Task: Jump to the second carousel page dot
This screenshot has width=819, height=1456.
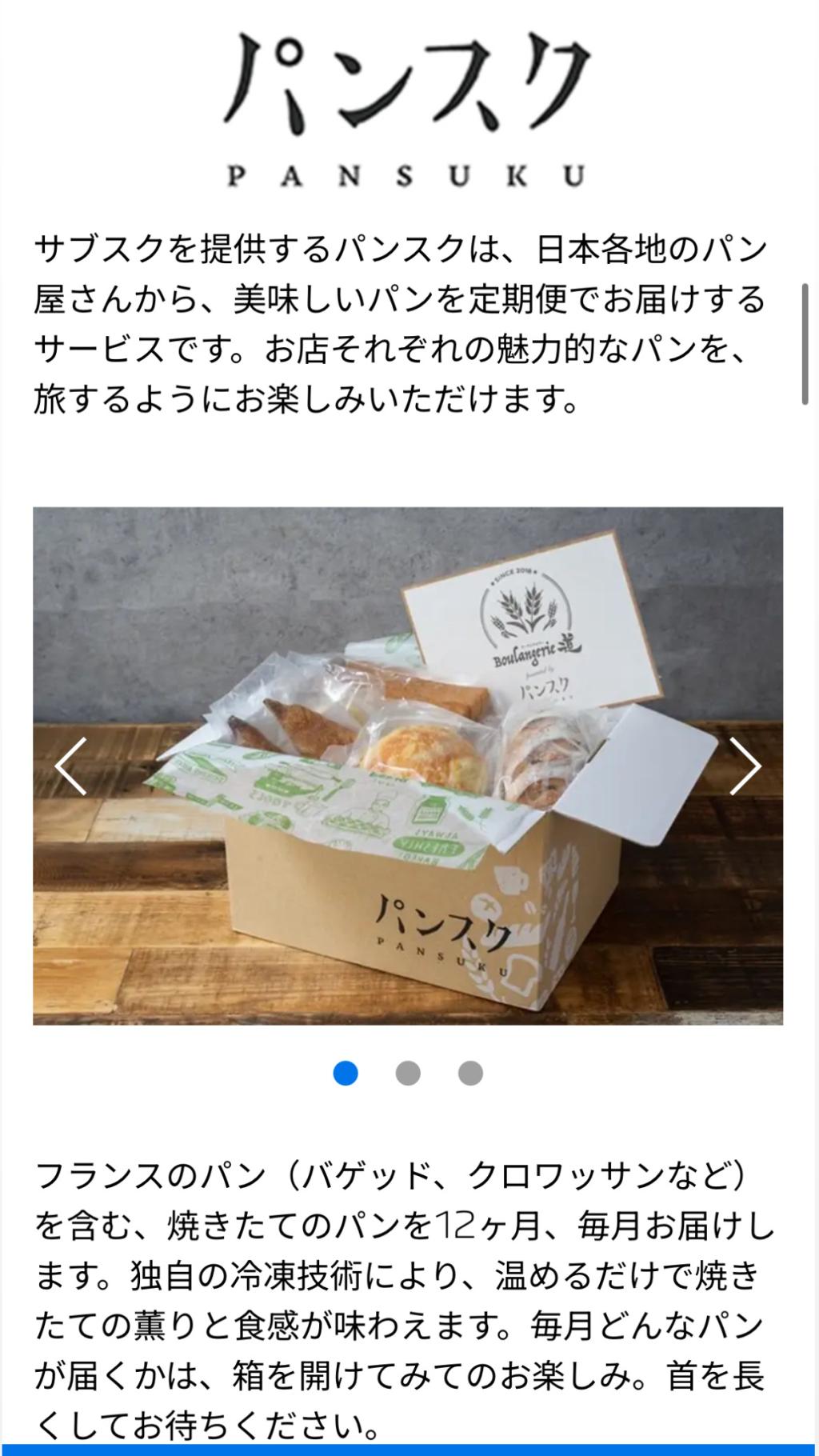Action: click(x=408, y=1073)
